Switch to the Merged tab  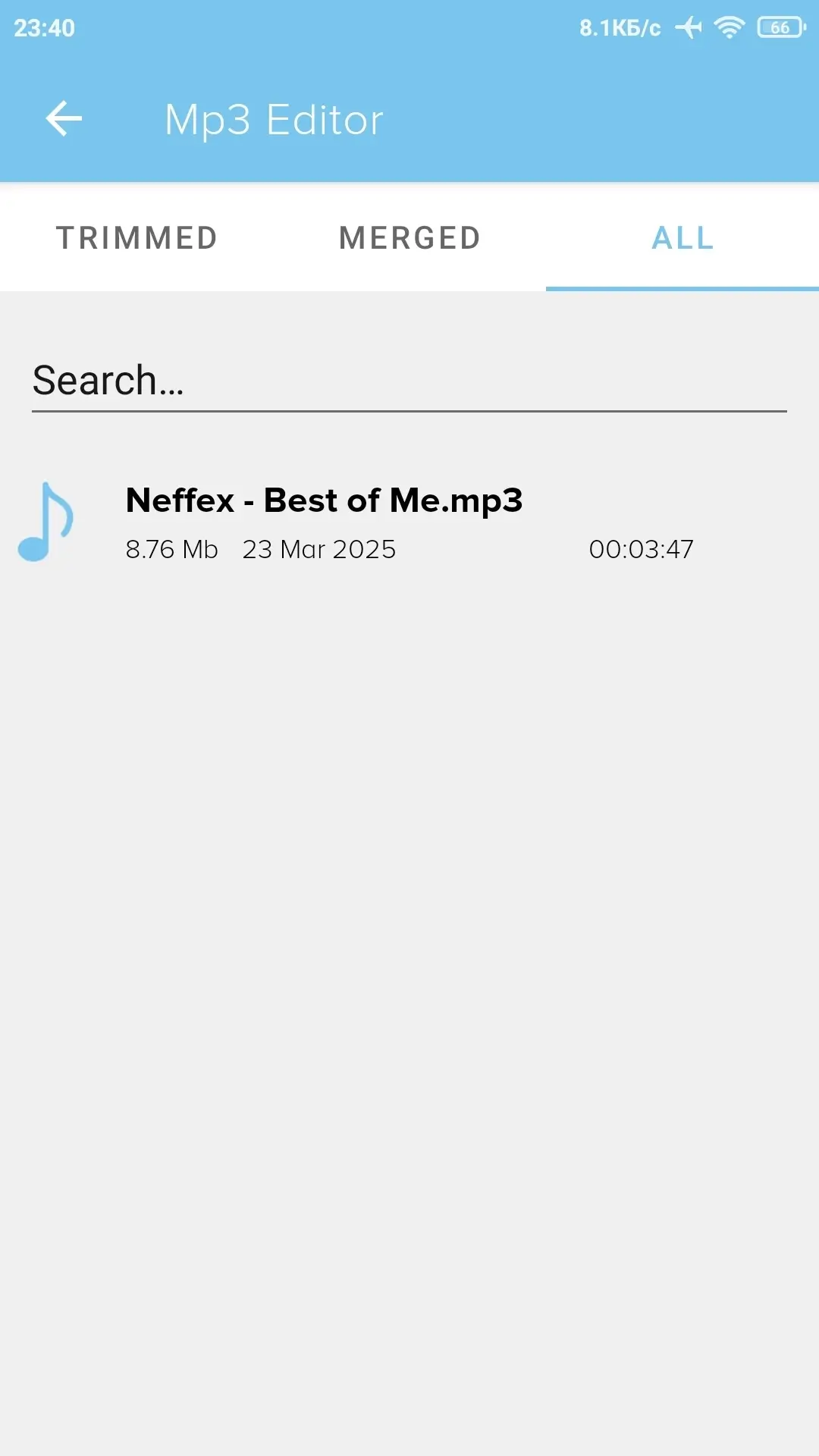click(x=409, y=238)
